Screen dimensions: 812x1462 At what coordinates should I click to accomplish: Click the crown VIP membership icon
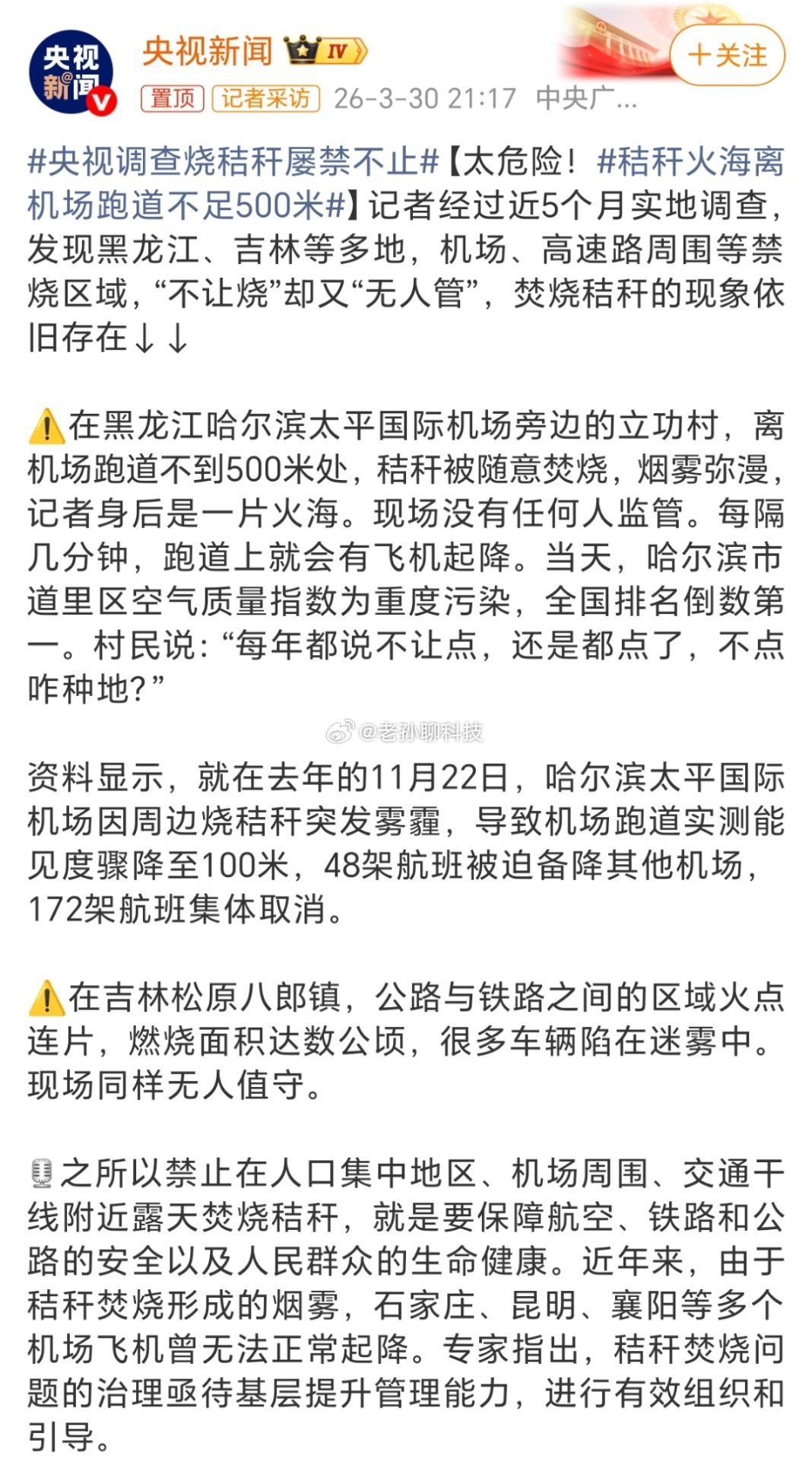pos(303,50)
